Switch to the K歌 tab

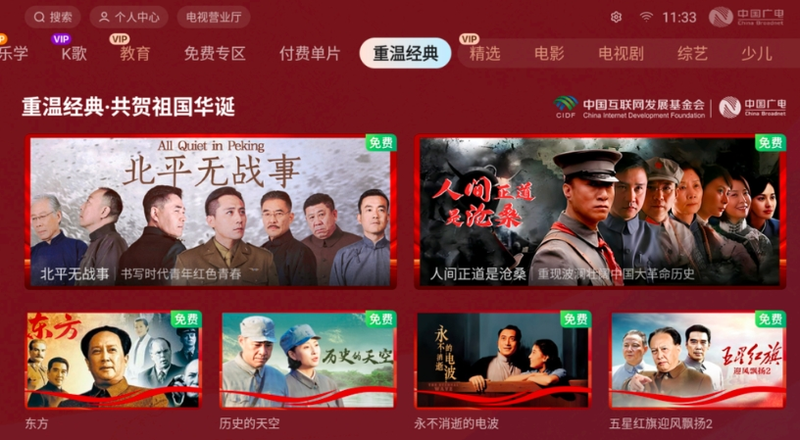point(74,54)
